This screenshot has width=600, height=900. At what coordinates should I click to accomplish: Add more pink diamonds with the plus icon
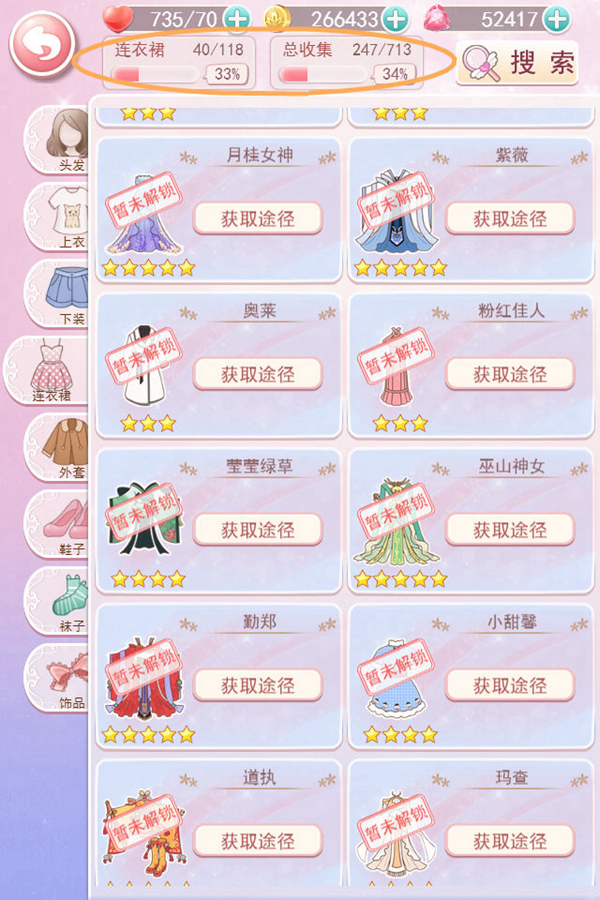pyautogui.click(x=557, y=18)
